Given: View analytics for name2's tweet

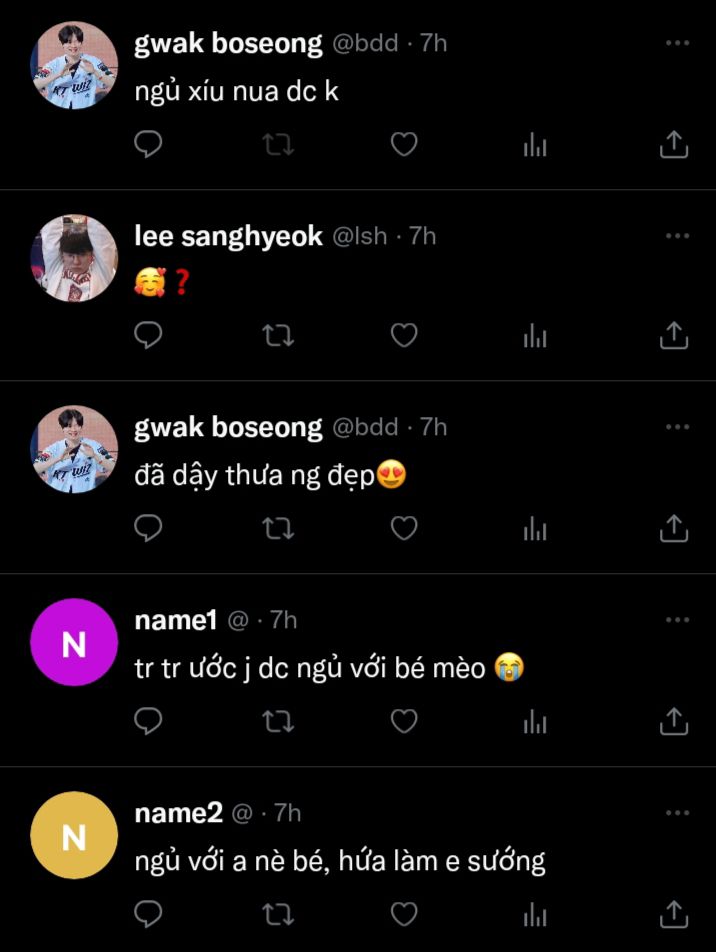Looking at the screenshot, I should click(x=535, y=913).
